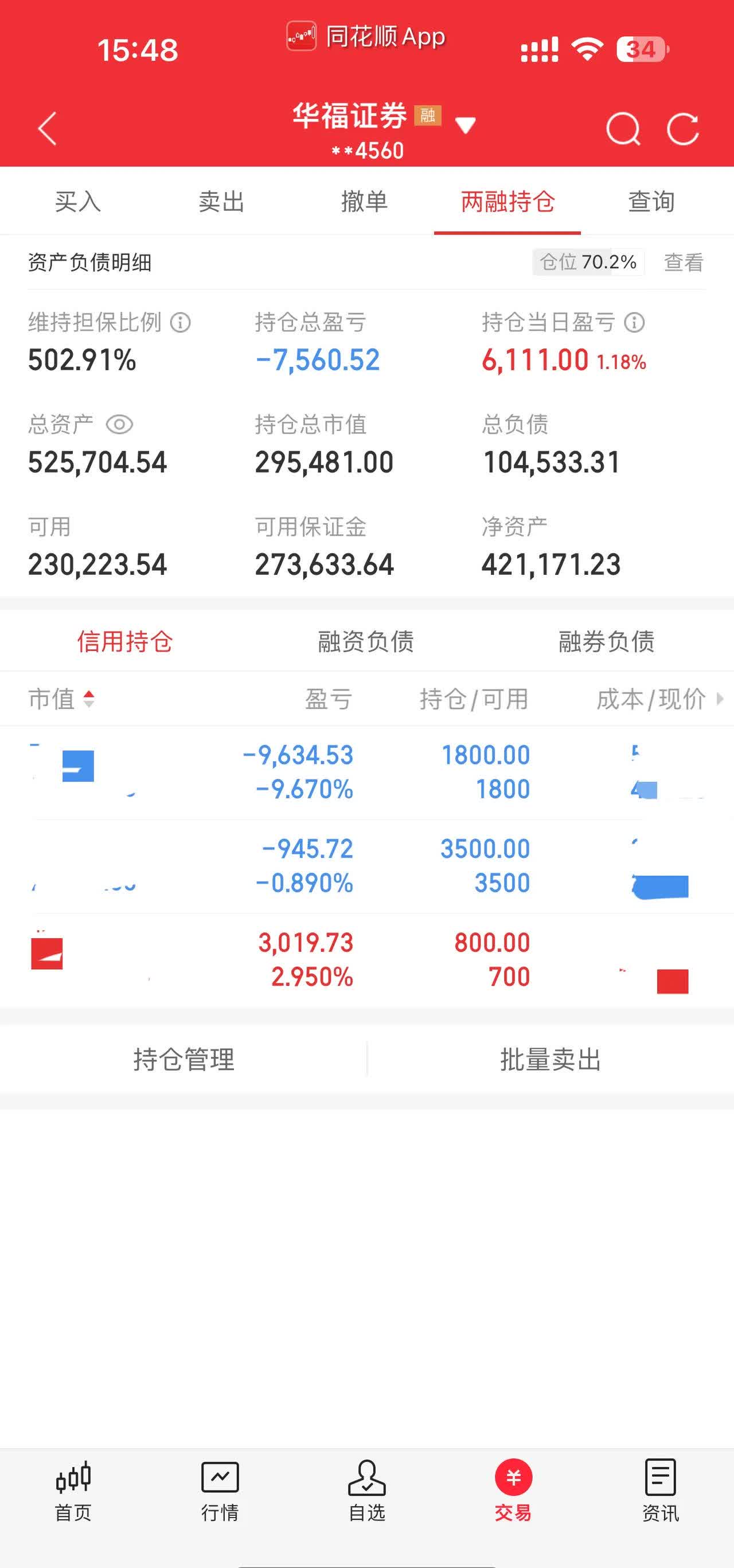Open 批量卖出 batch sell

click(x=552, y=1059)
